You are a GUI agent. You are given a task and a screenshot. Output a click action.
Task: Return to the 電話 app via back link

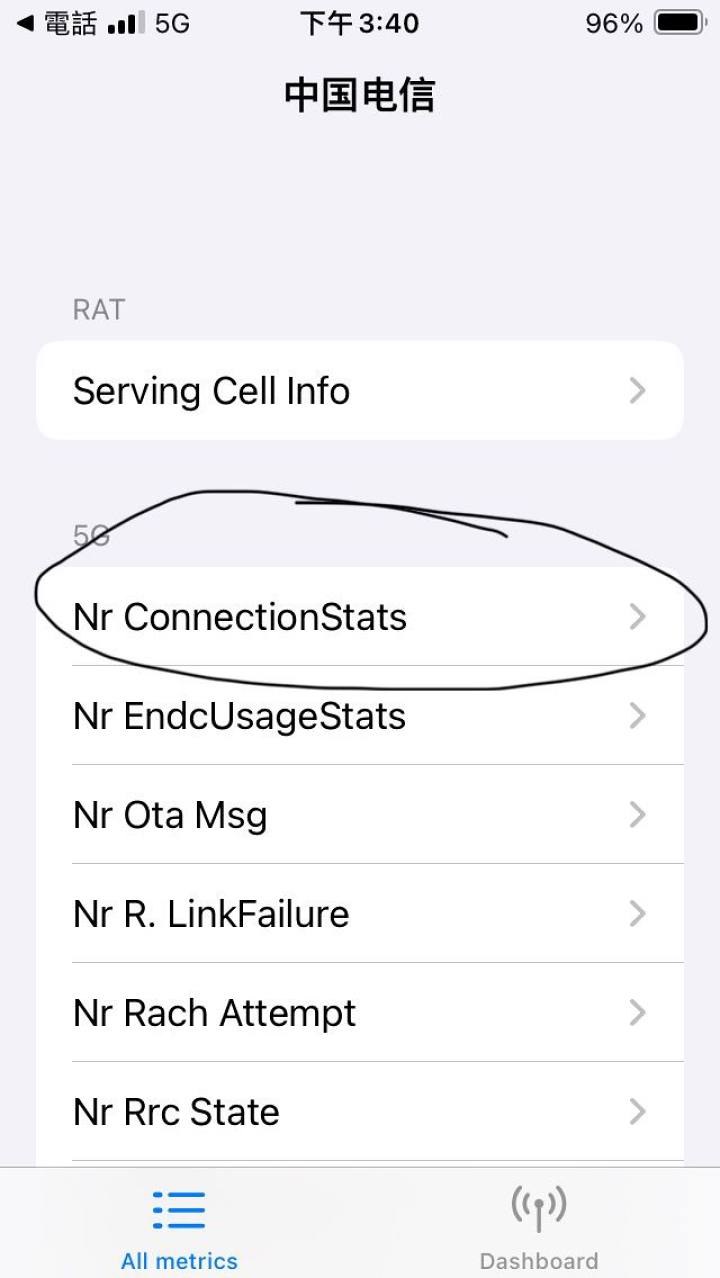(x=58, y=23)
